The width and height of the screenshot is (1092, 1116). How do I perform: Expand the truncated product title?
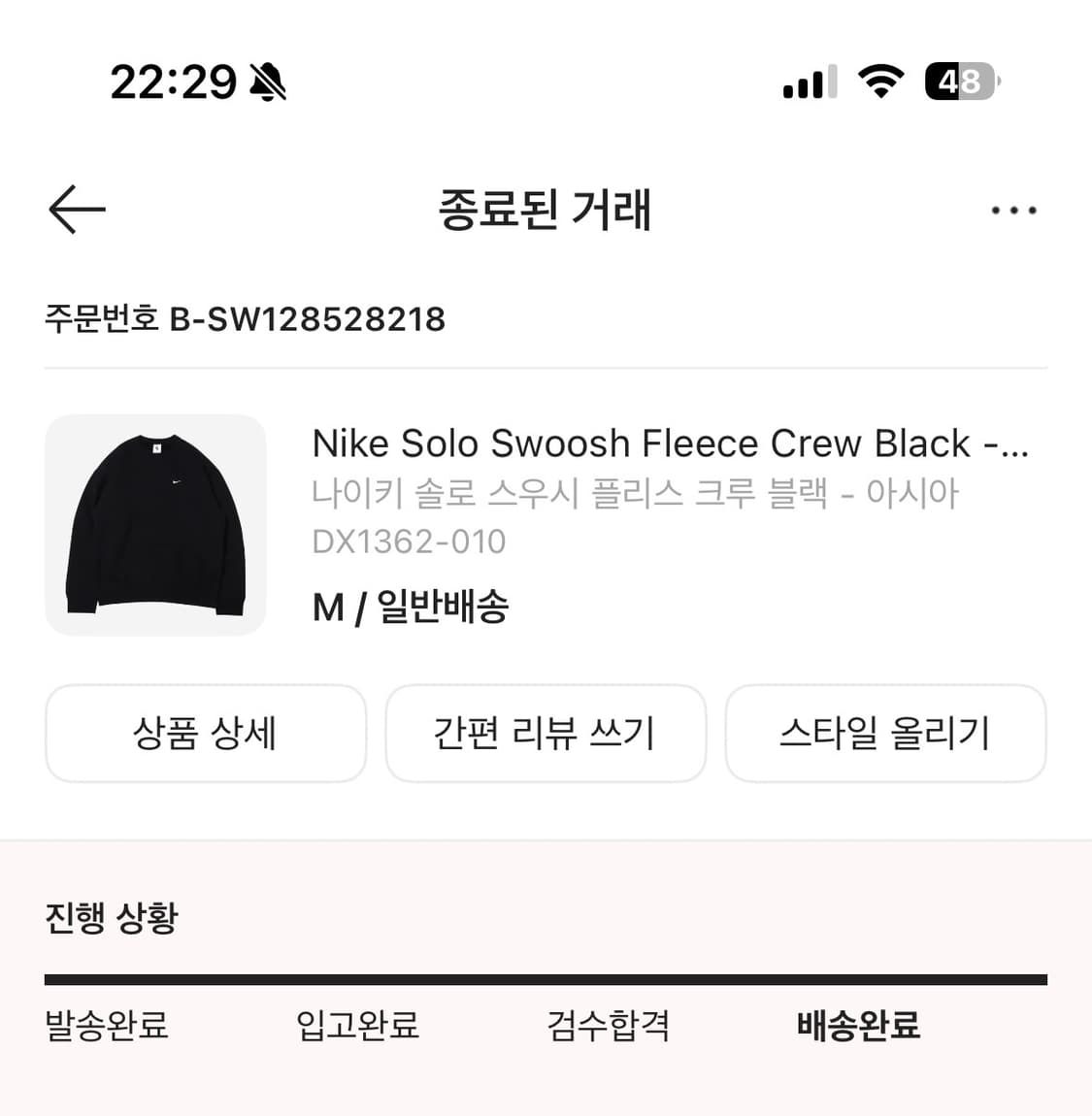click(670, 443)
